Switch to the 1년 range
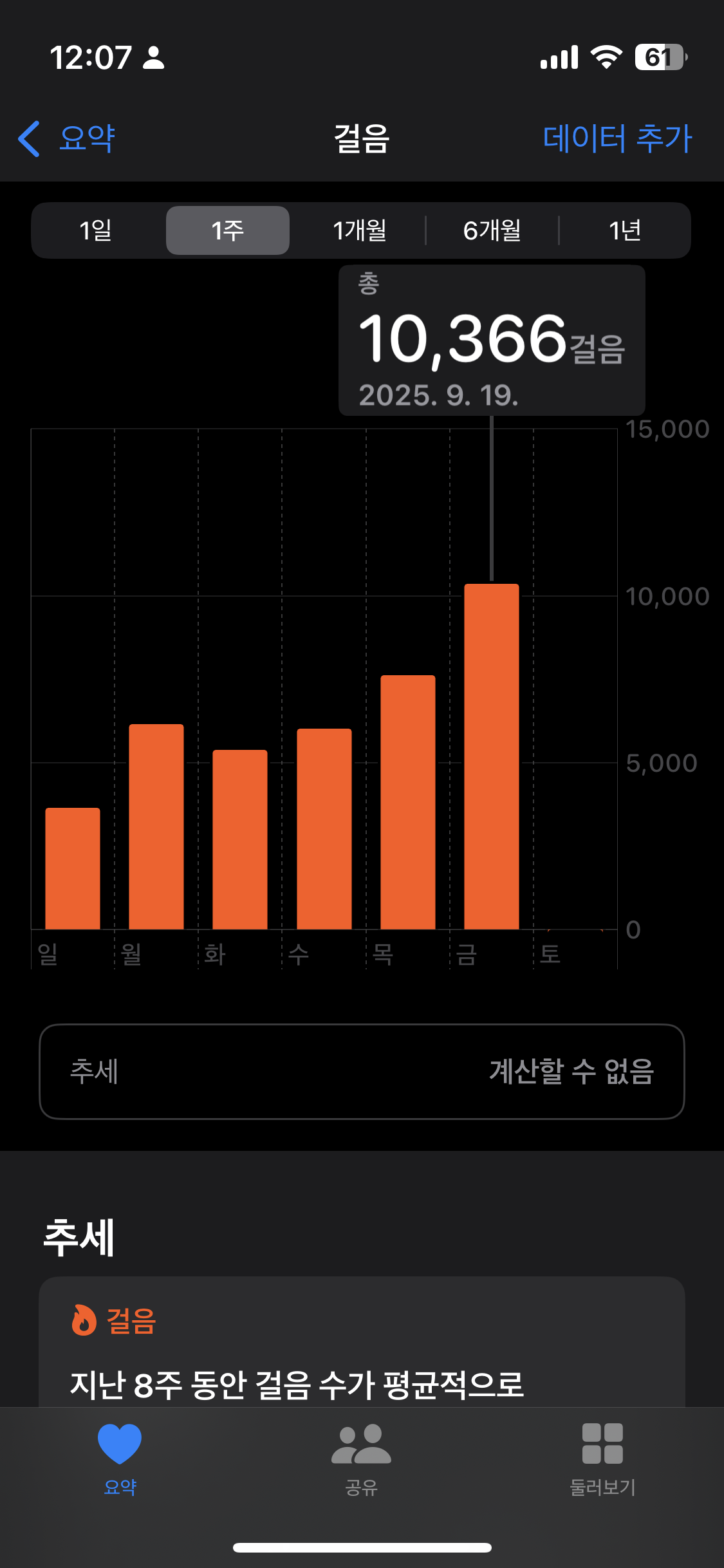 coord(624,230)
